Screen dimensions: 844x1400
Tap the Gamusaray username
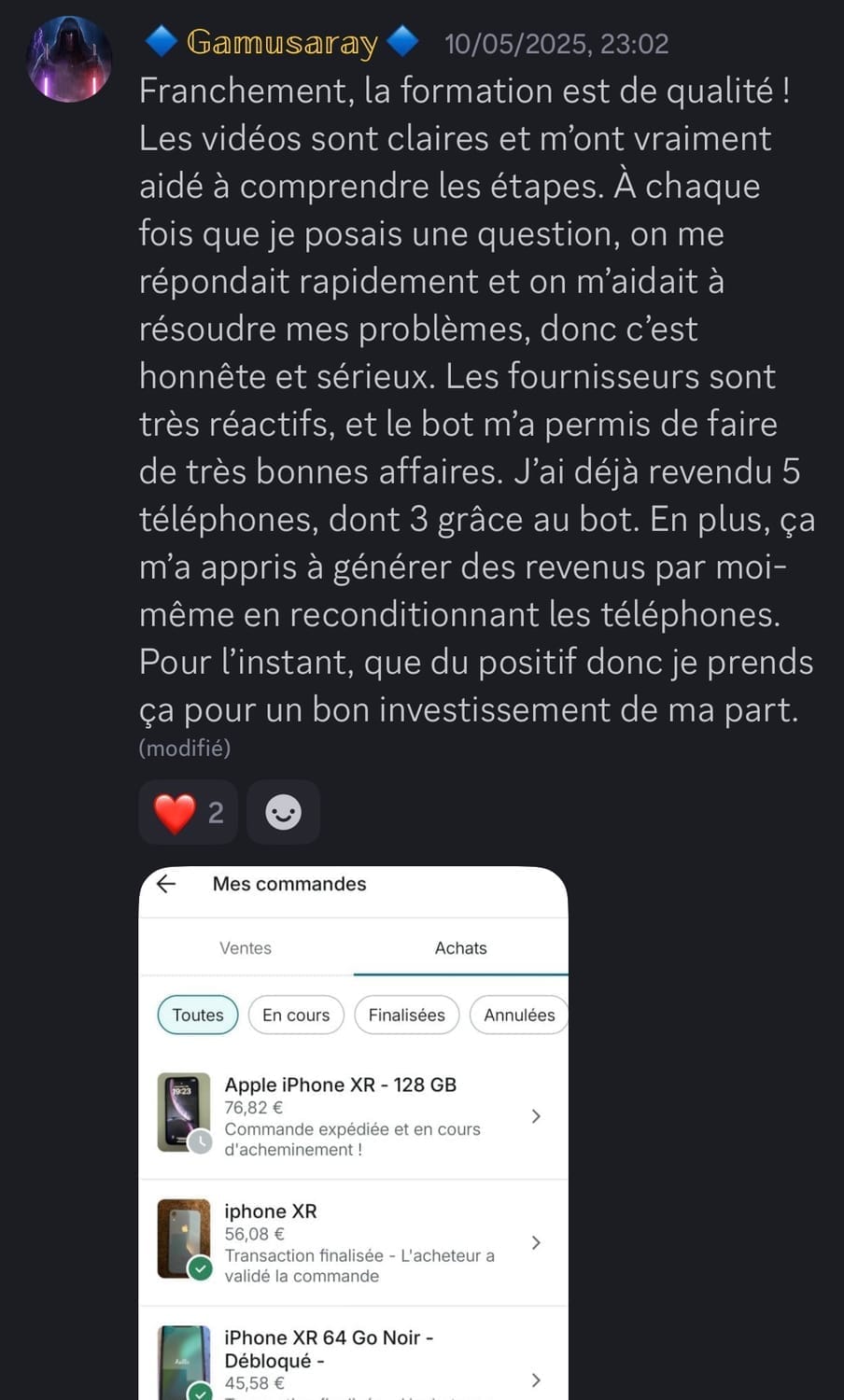282,43
